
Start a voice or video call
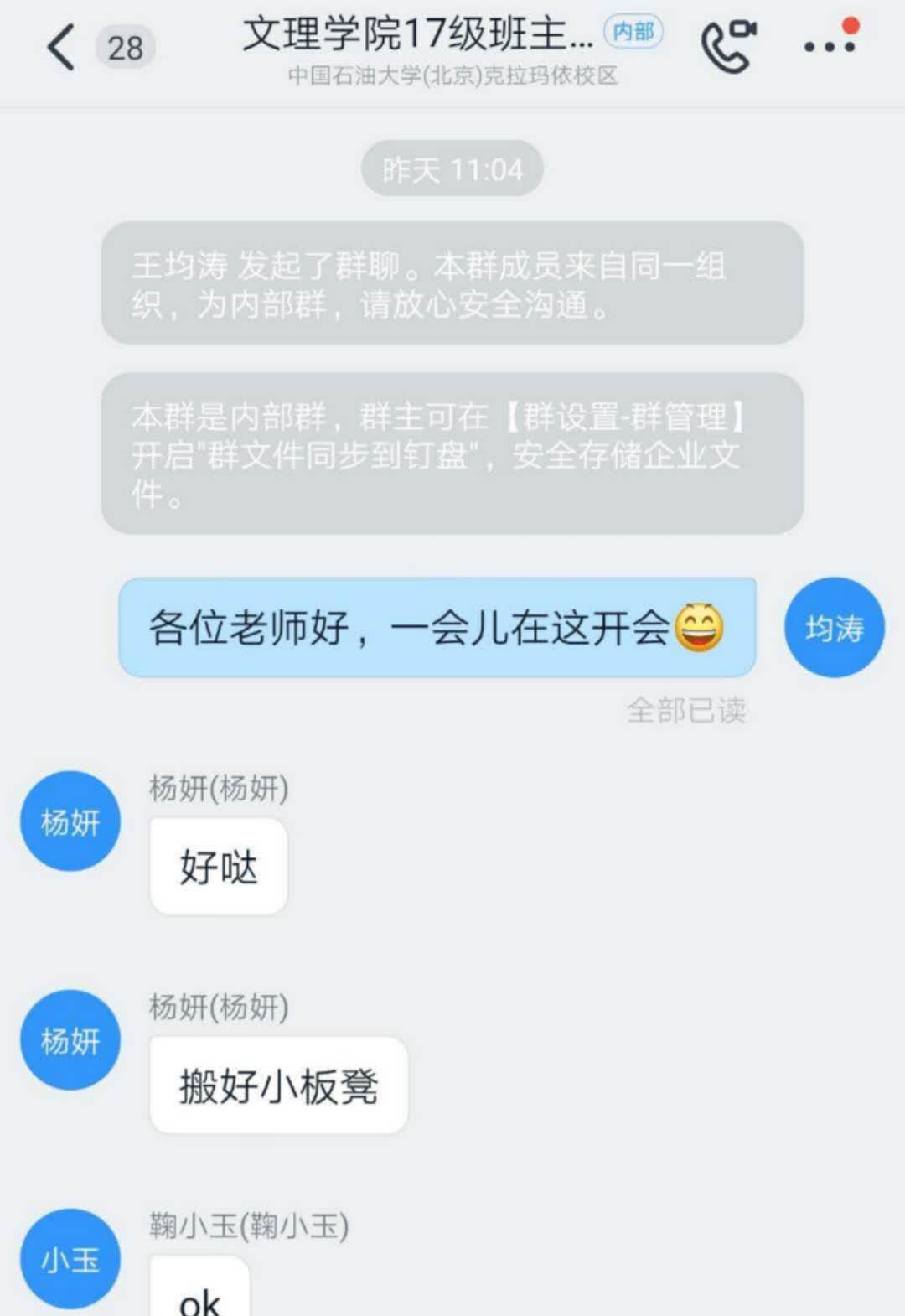click(x=727, y=46)
